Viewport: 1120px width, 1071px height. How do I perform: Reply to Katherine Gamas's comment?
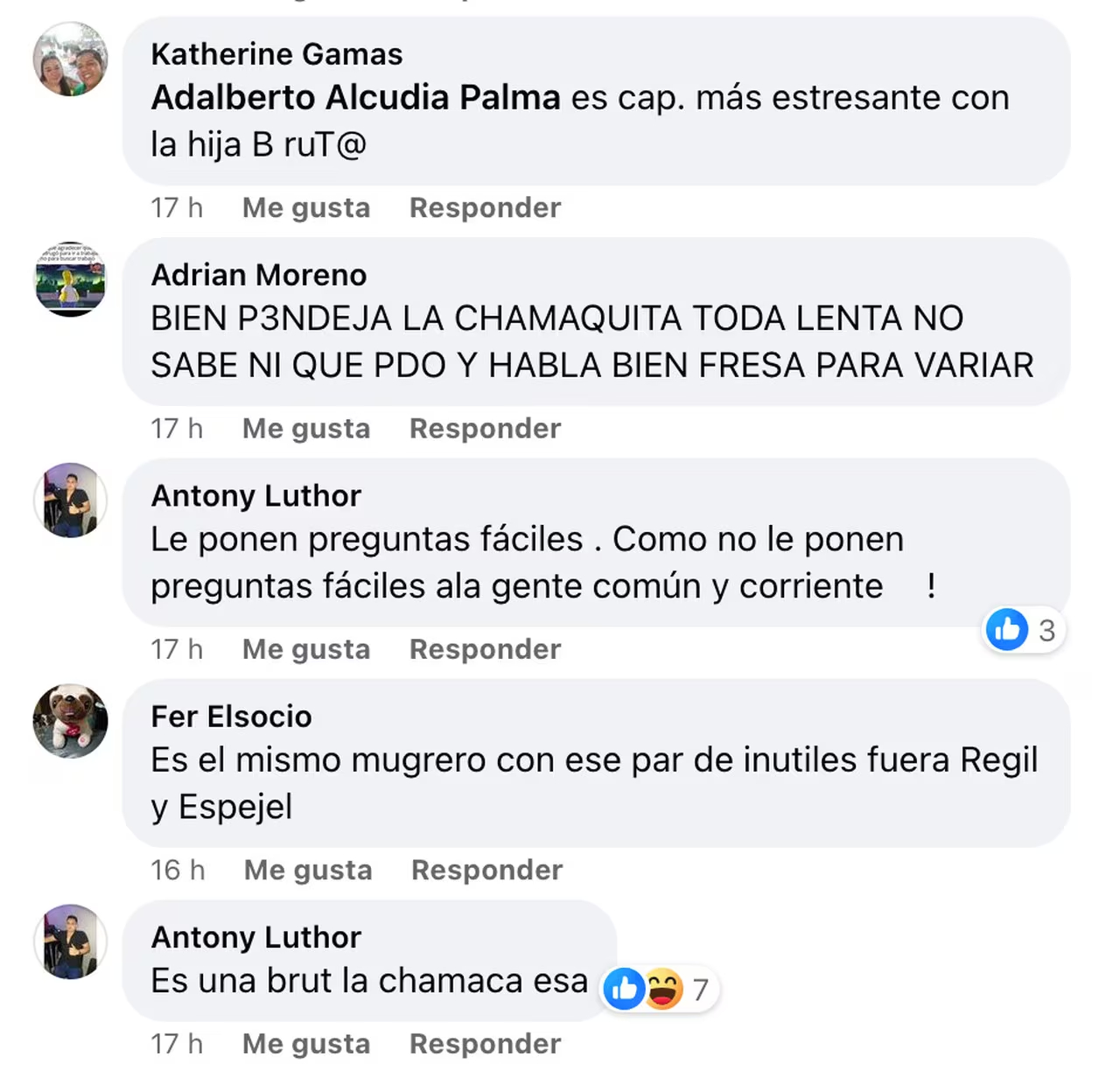click(485, 208)
